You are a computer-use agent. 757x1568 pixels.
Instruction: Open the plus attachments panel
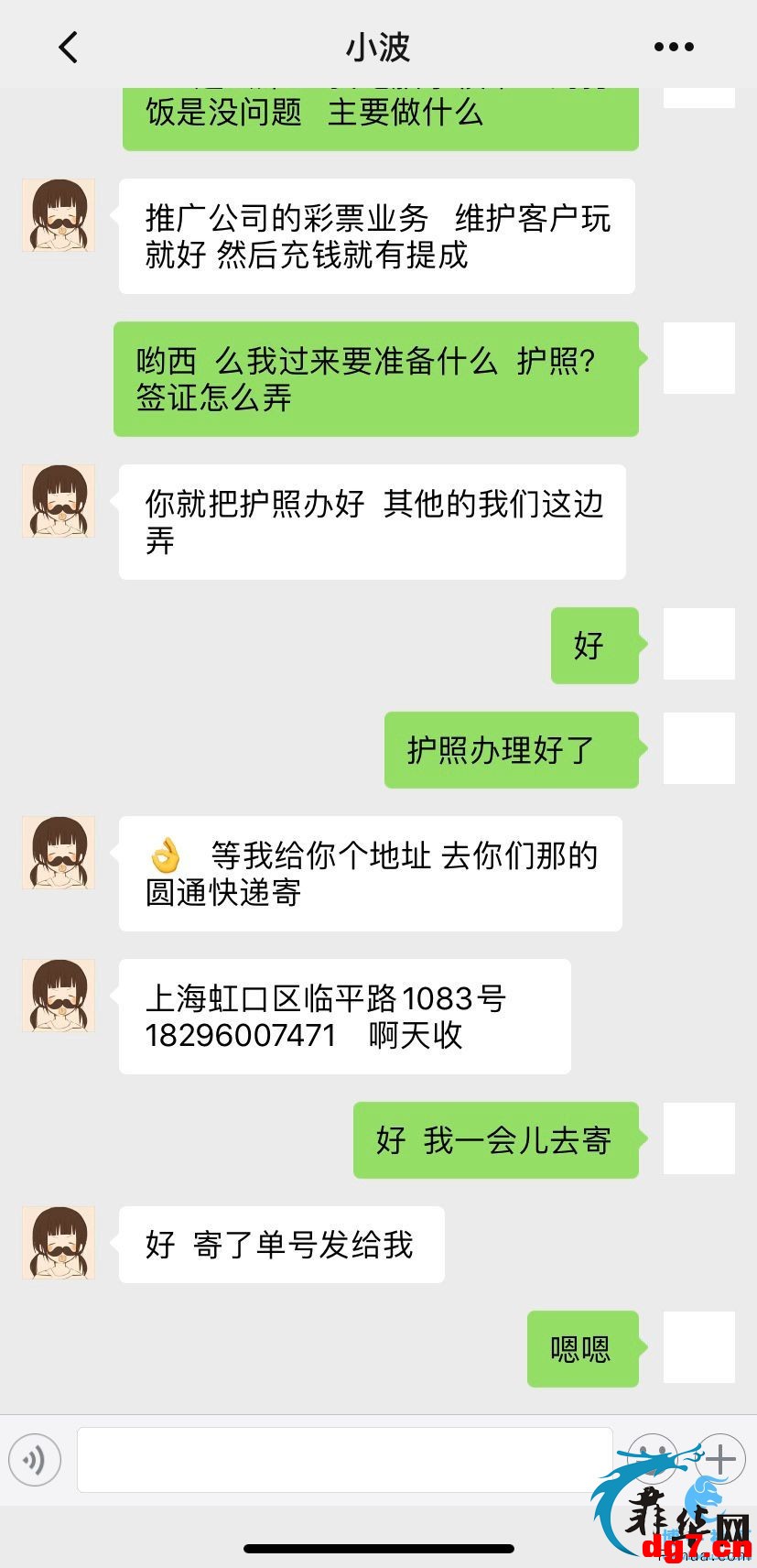pyautogui.click(x=720, y=1460)
